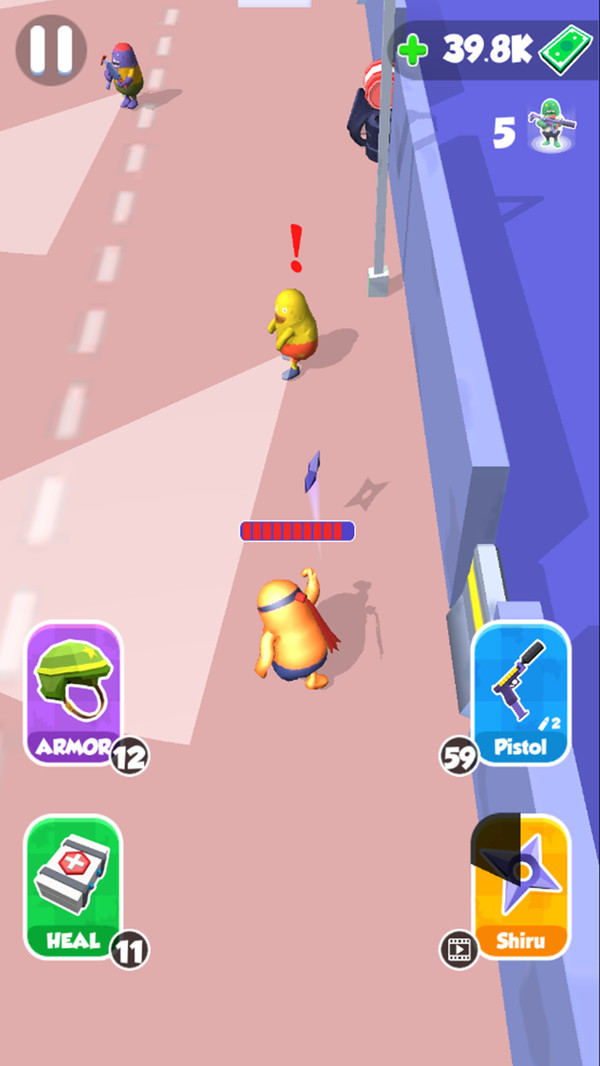Screen dimensions: 600x1066
Task: Use the Heal medkit
Action: click(72, 886)
